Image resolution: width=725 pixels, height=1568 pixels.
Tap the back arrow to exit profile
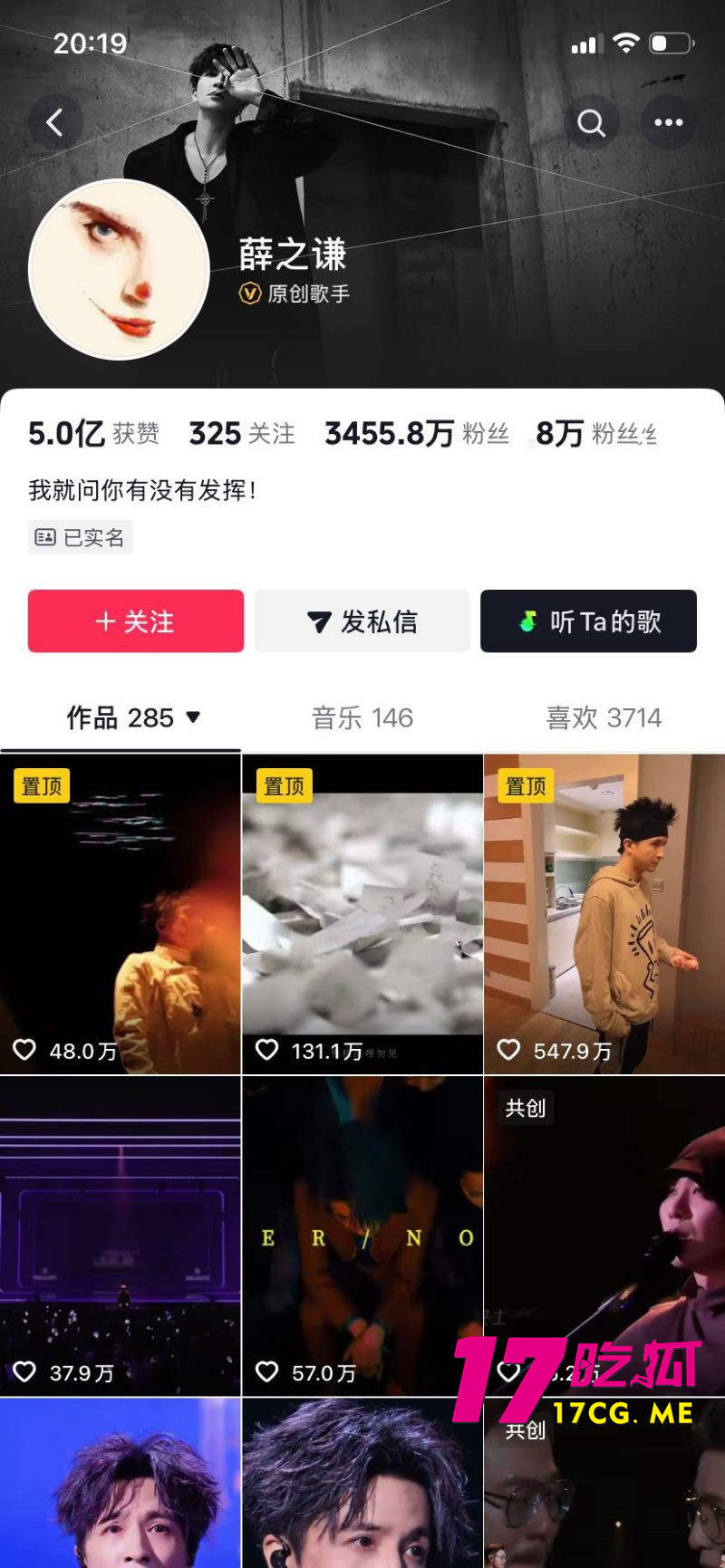[x=55, y=122]
